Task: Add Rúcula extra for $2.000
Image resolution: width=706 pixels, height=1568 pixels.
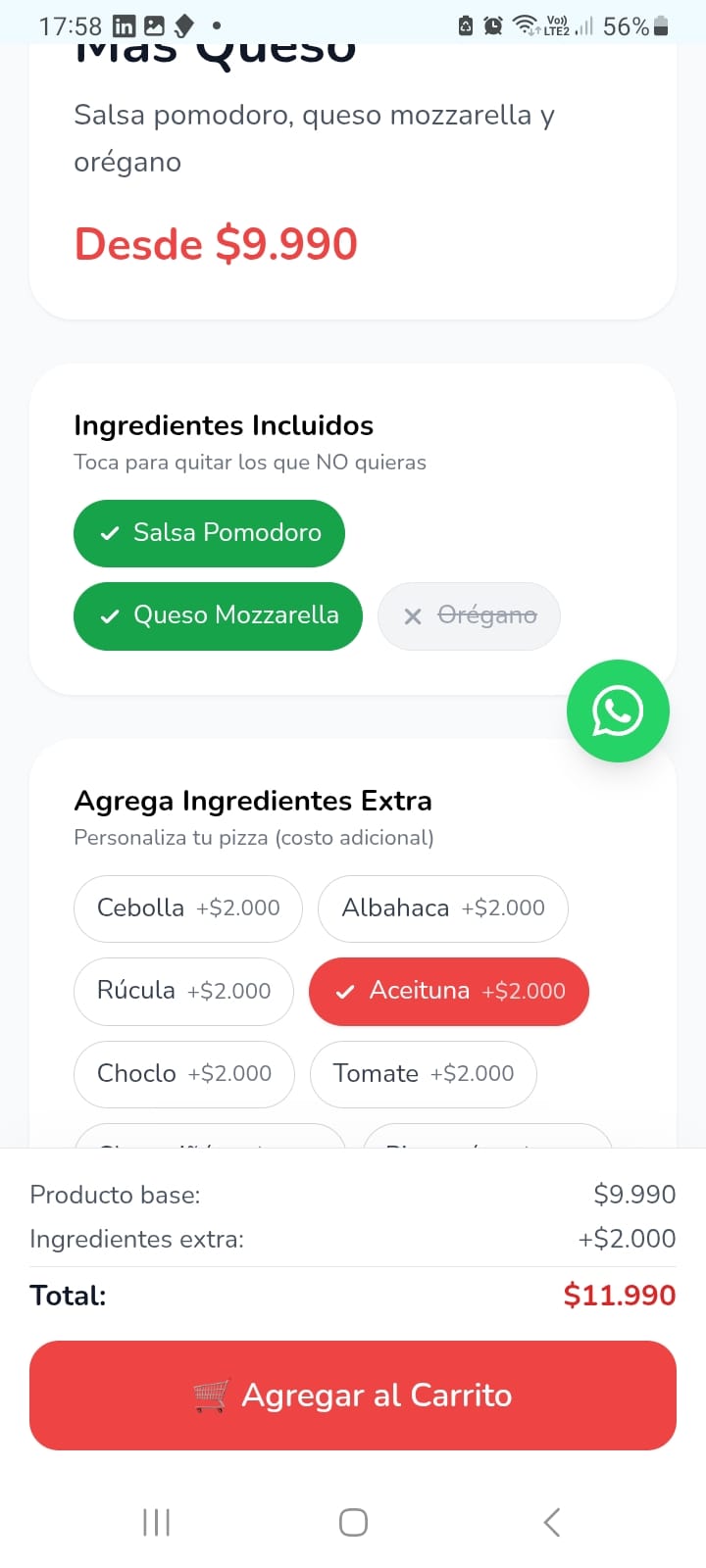Action: (x=183, y=992)
